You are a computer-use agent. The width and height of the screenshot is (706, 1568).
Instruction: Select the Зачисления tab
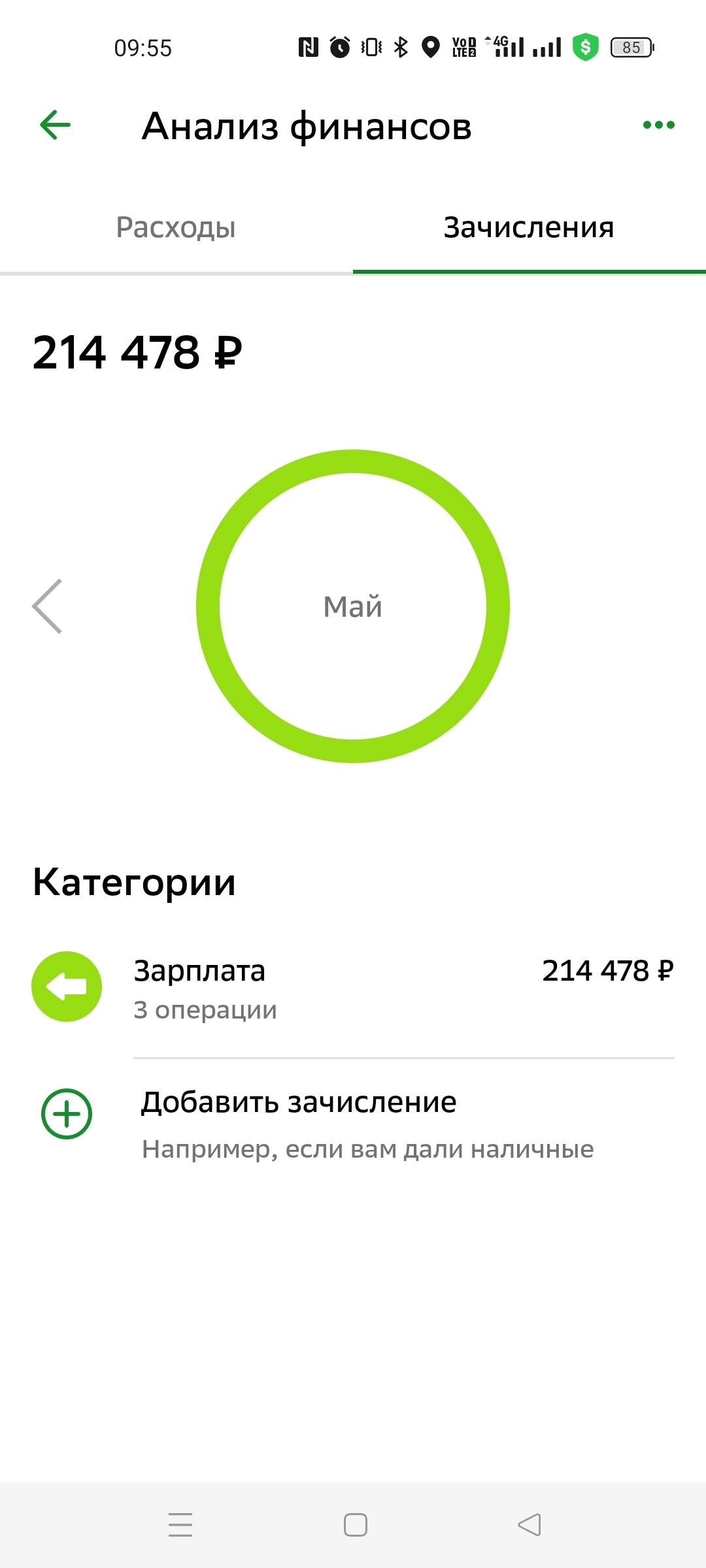click(529, 227)
